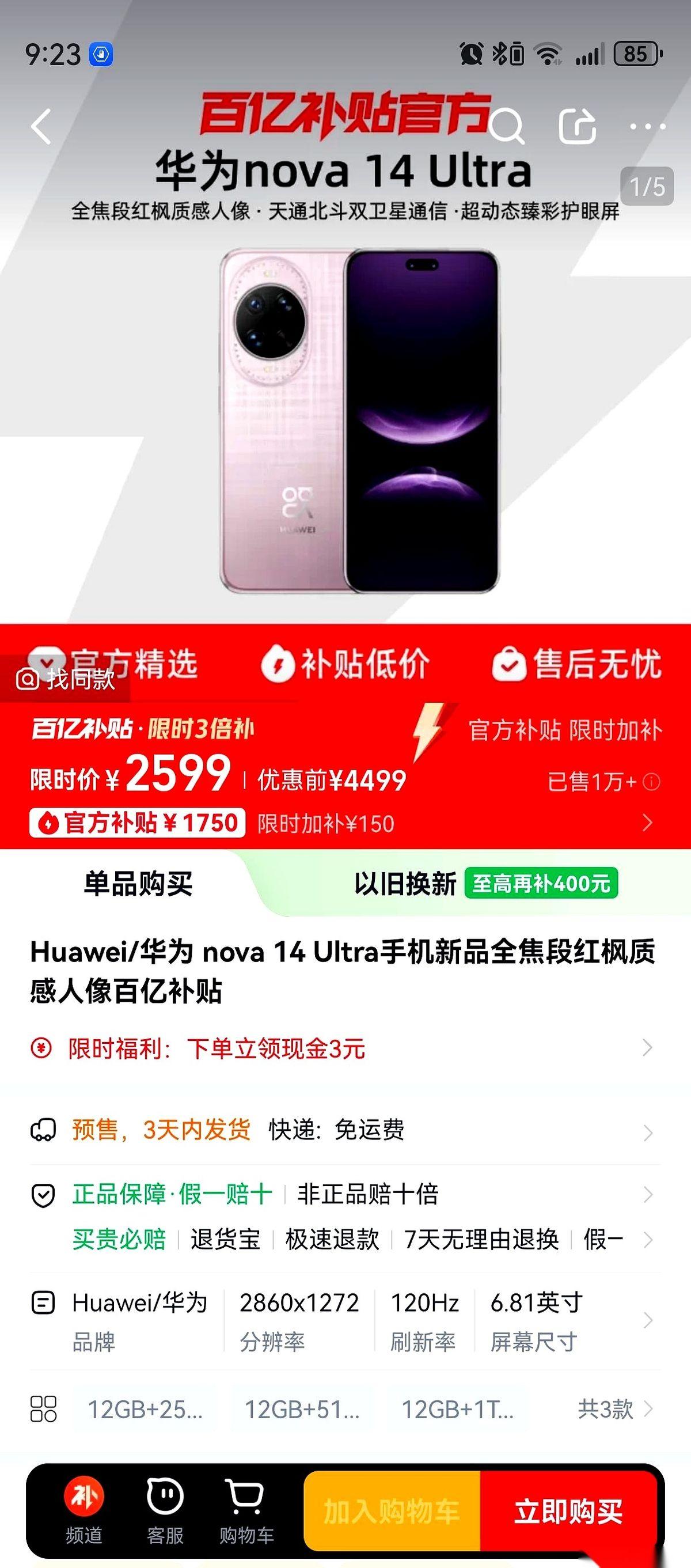Tap the delivery truck shipping icon

(43, 1130)
